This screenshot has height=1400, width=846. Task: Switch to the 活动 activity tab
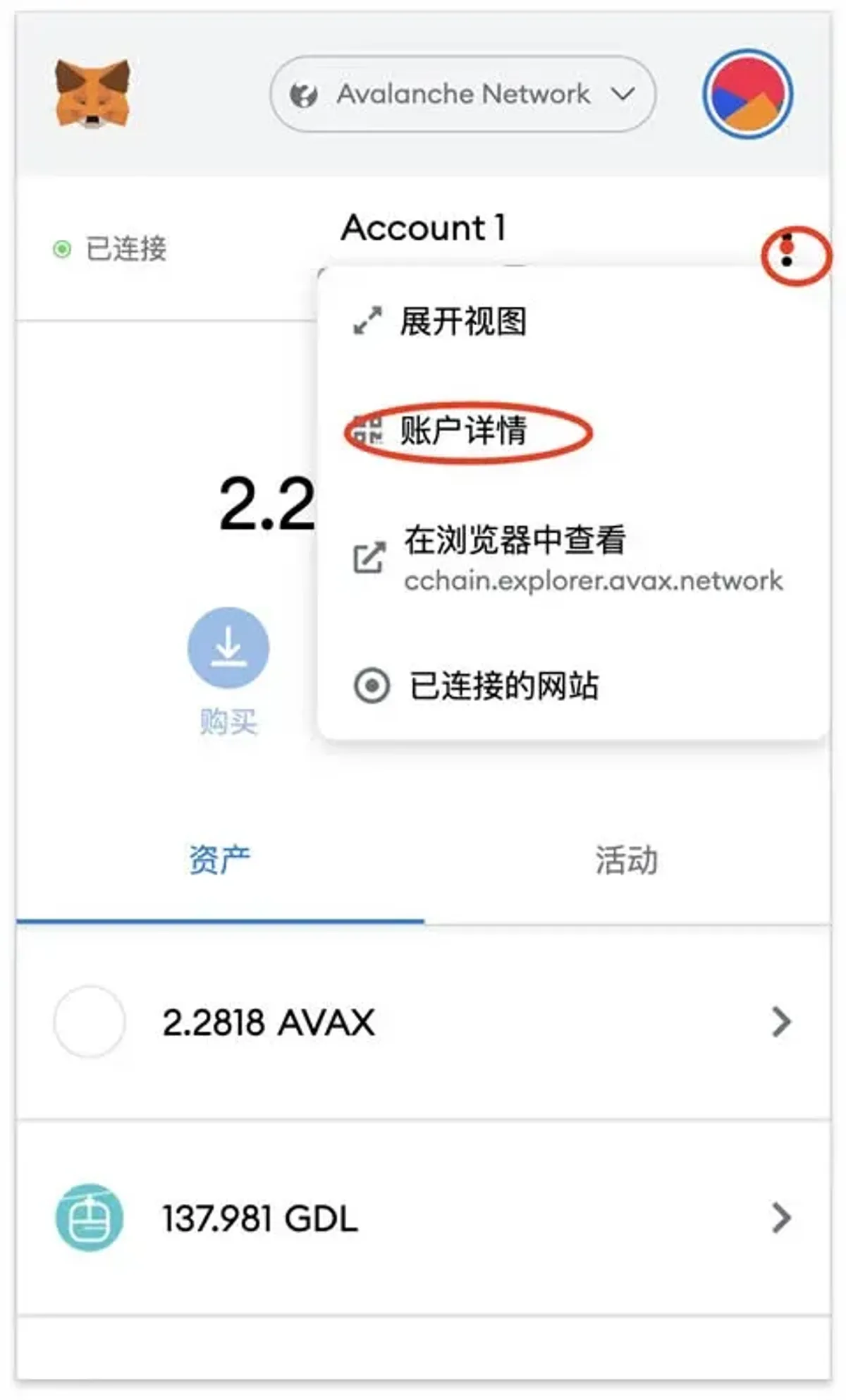tap(626, 860)
